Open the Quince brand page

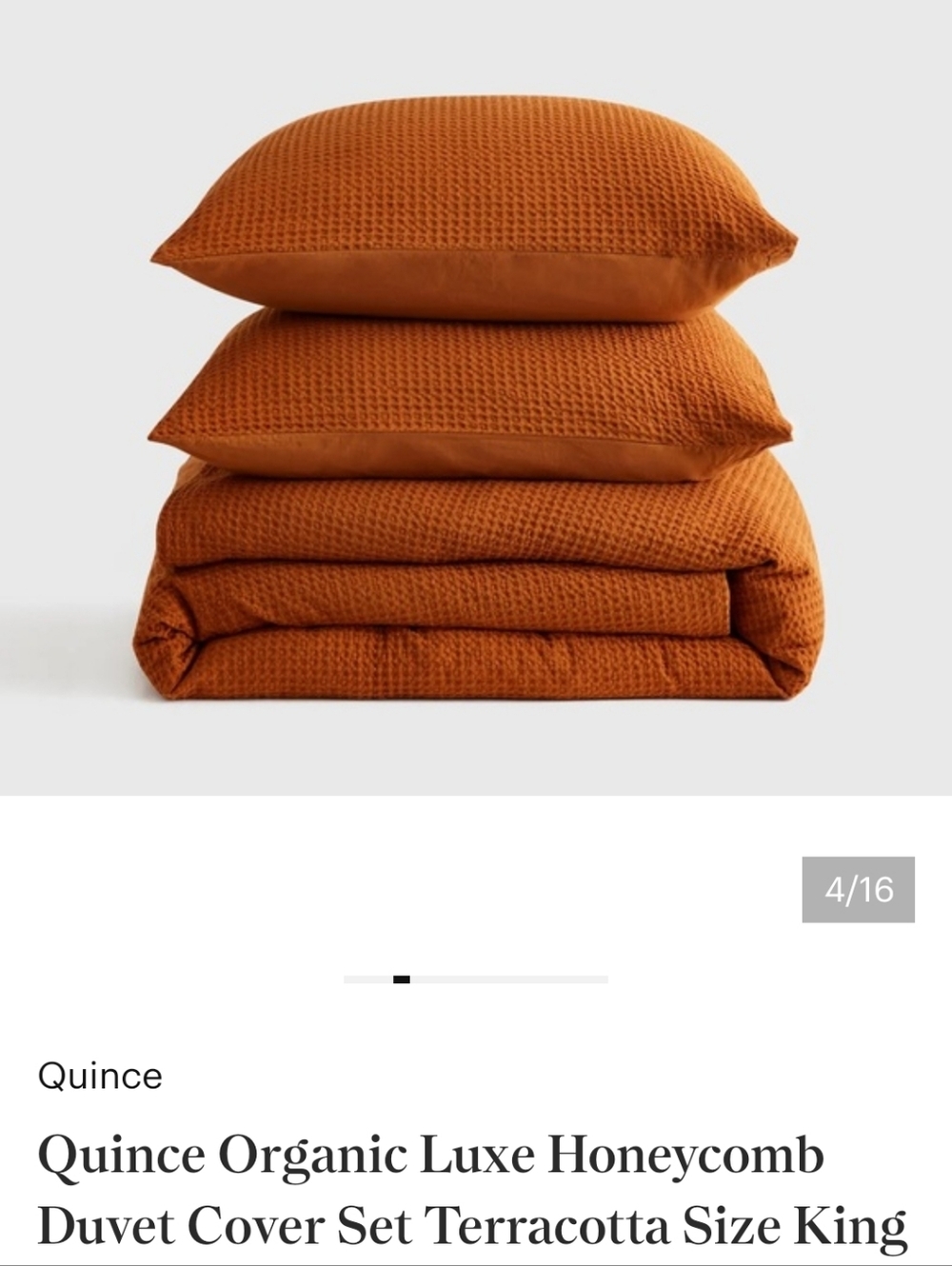pyautogui.click(x=100, y=1077)
